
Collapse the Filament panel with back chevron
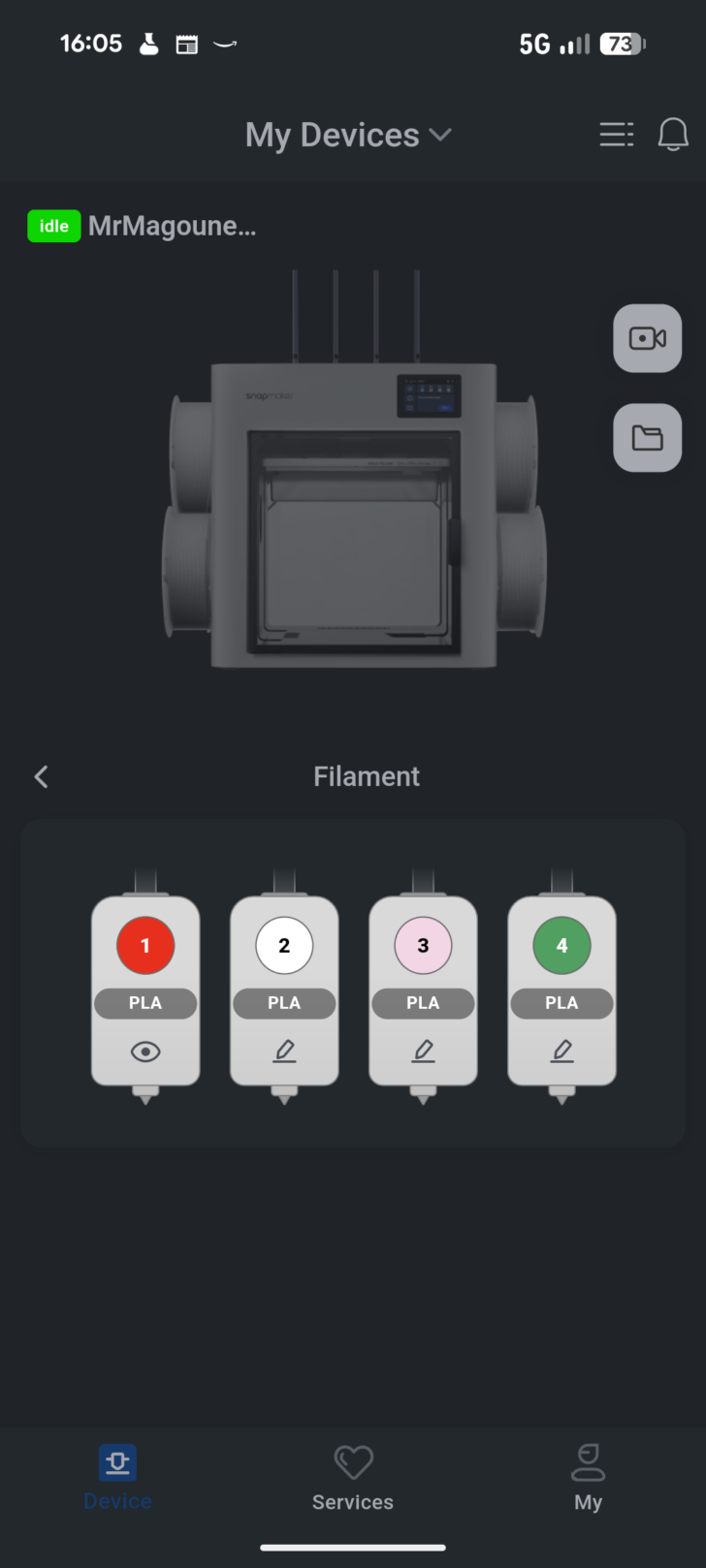(x=41, y=775)
